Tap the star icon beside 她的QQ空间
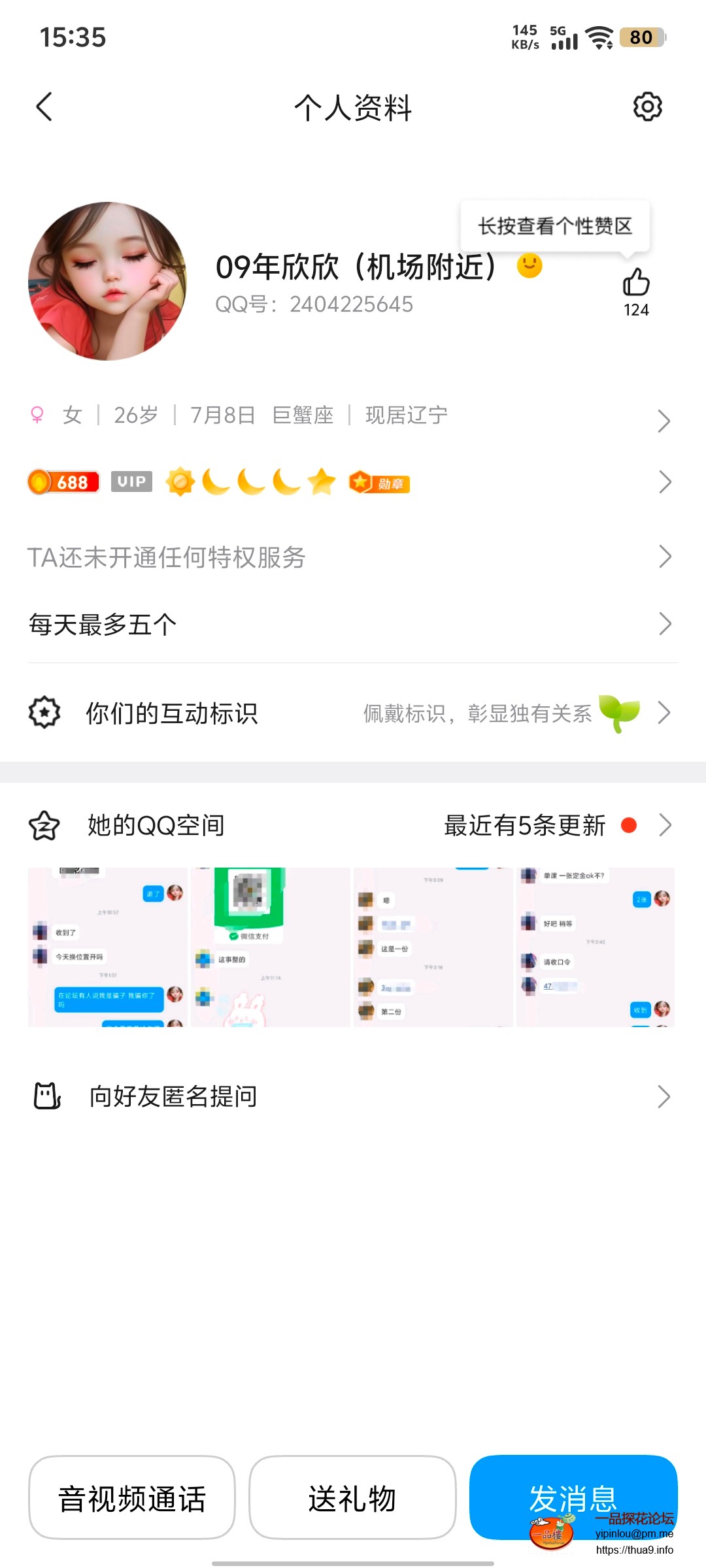Image resolution: width=706 pixels, height=1568 pixels. [44, 825]
